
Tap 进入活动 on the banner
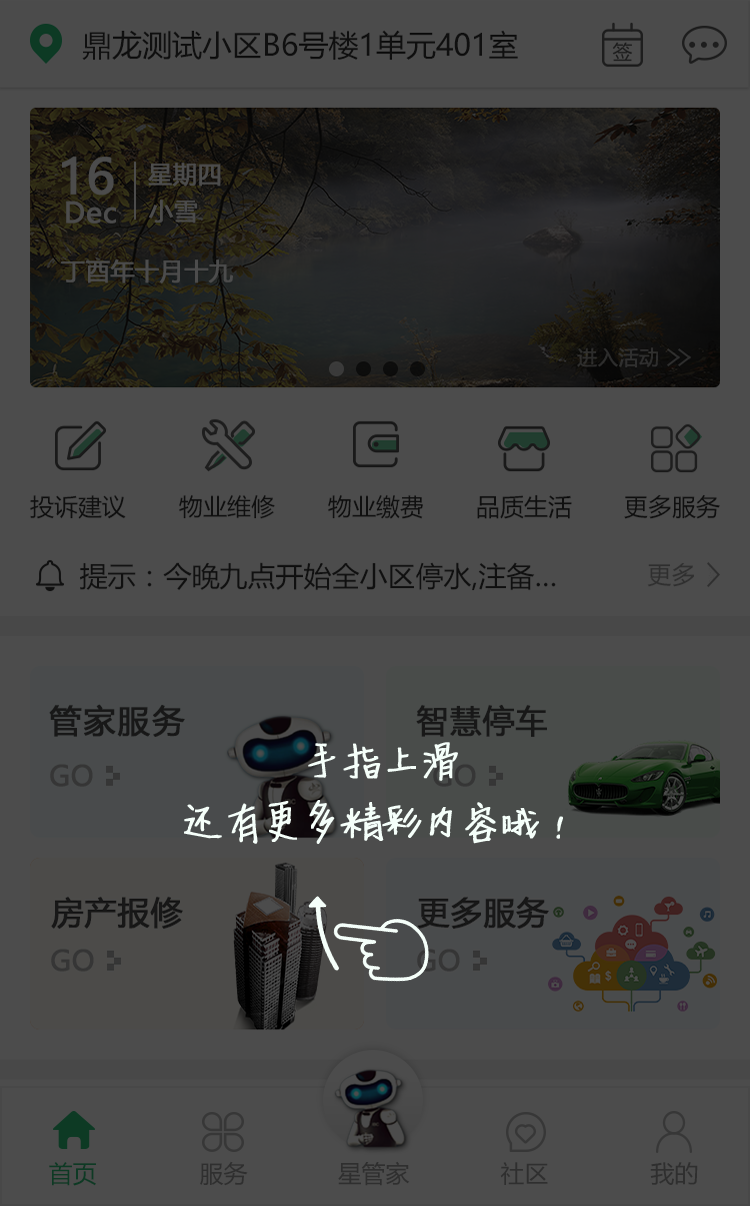point(633,357)
